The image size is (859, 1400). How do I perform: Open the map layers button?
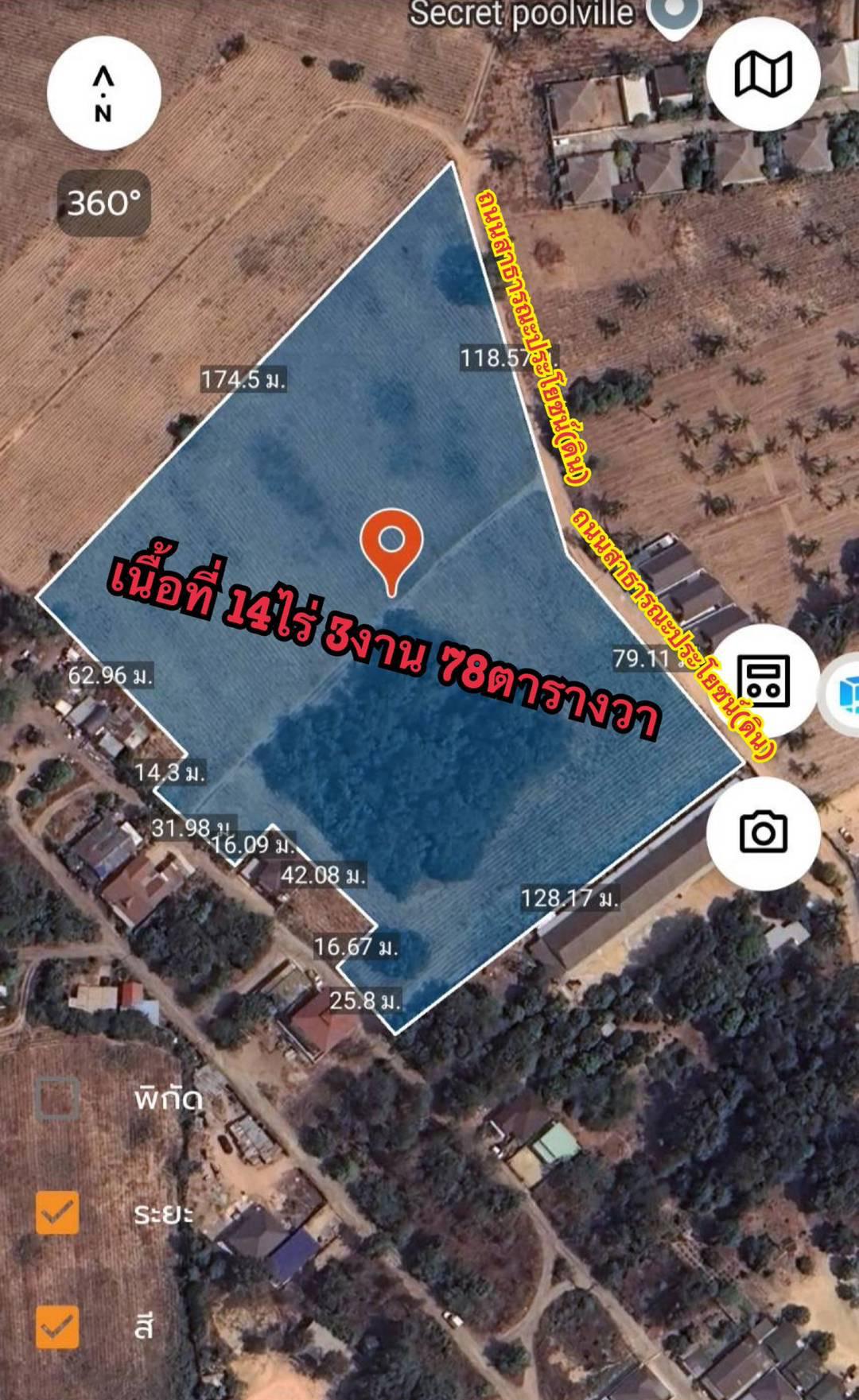coord(763,74)
